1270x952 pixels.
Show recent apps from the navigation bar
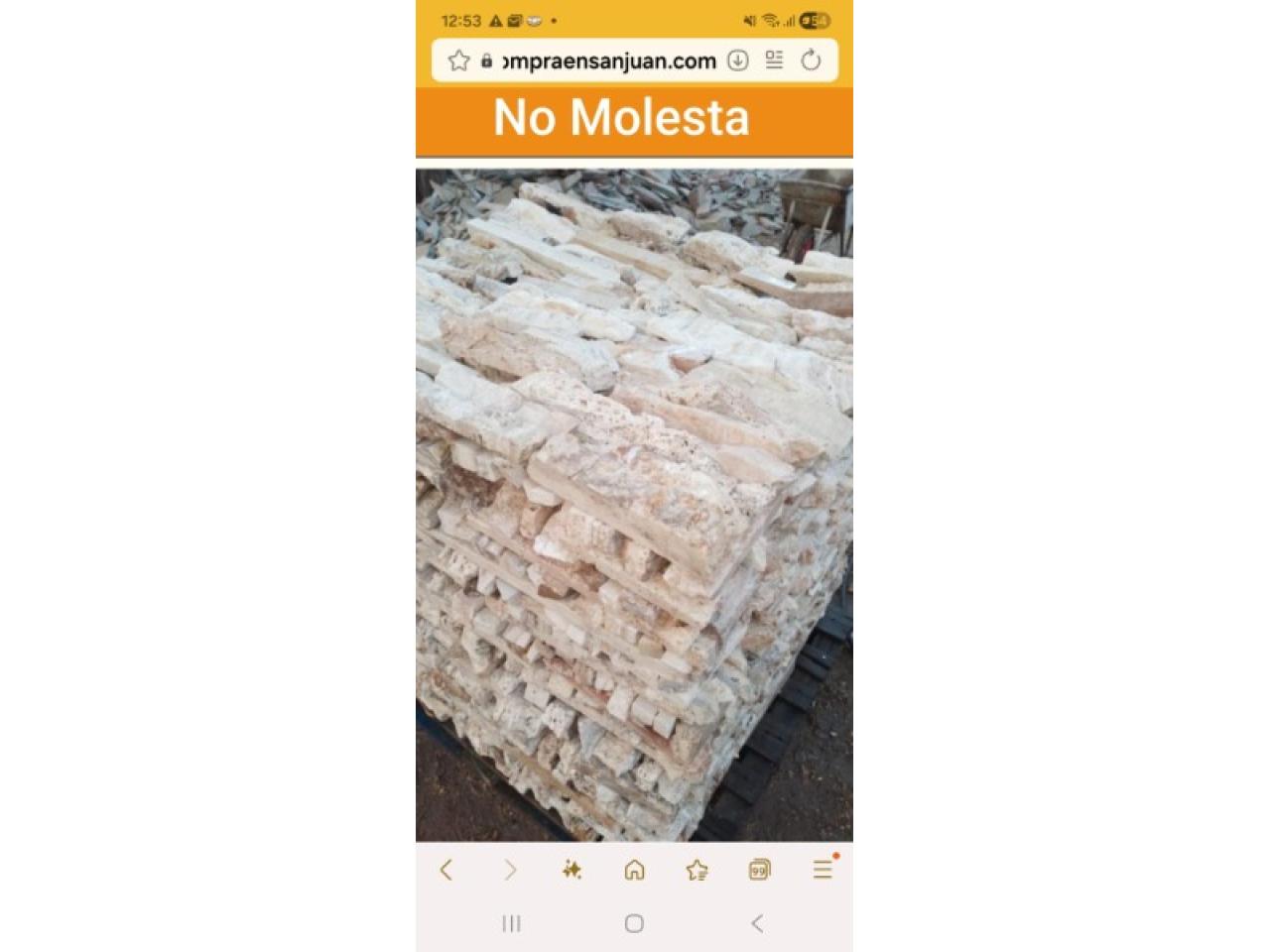click(x=511, y=923)
